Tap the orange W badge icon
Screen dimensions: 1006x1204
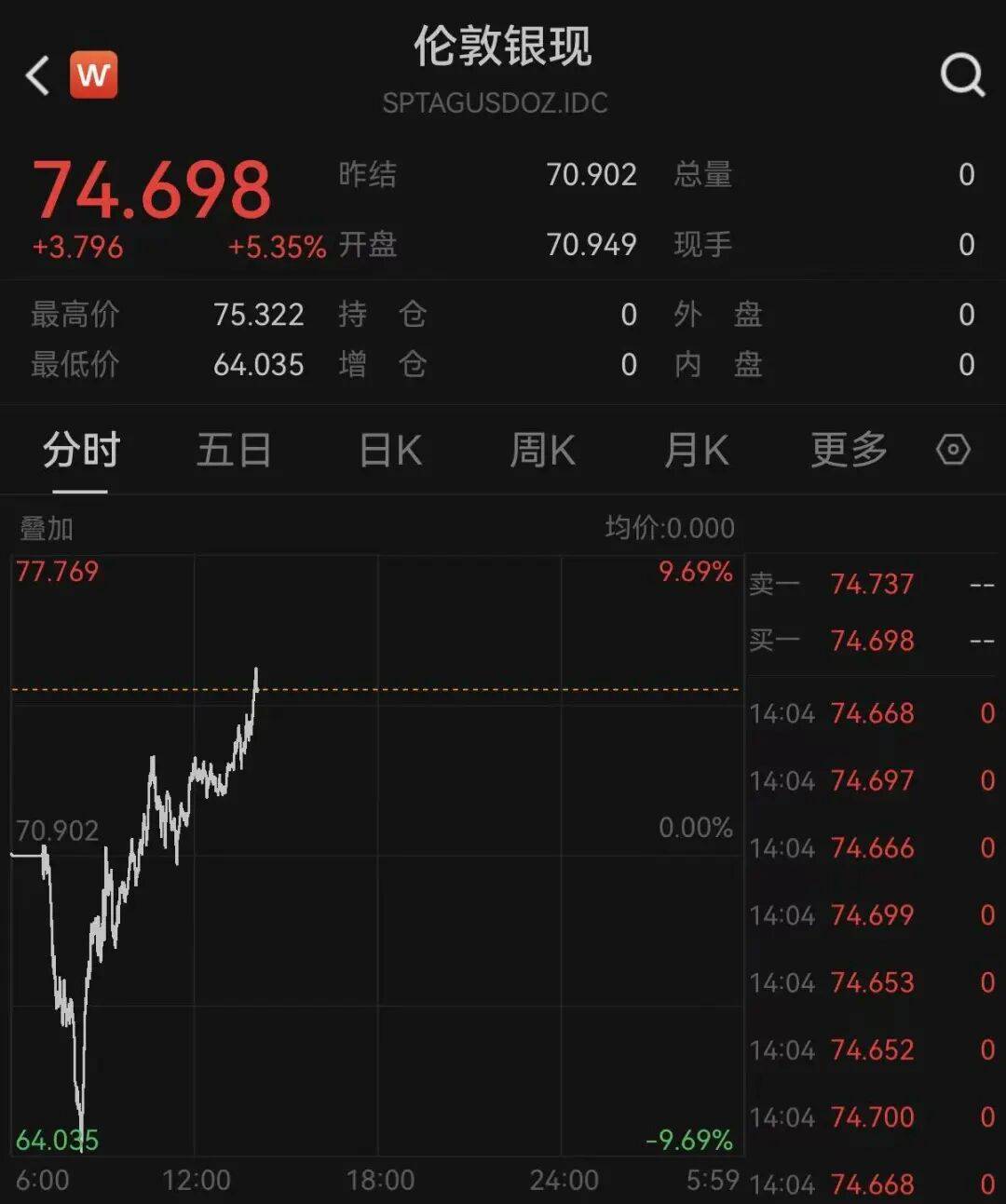tap(93, 74)
